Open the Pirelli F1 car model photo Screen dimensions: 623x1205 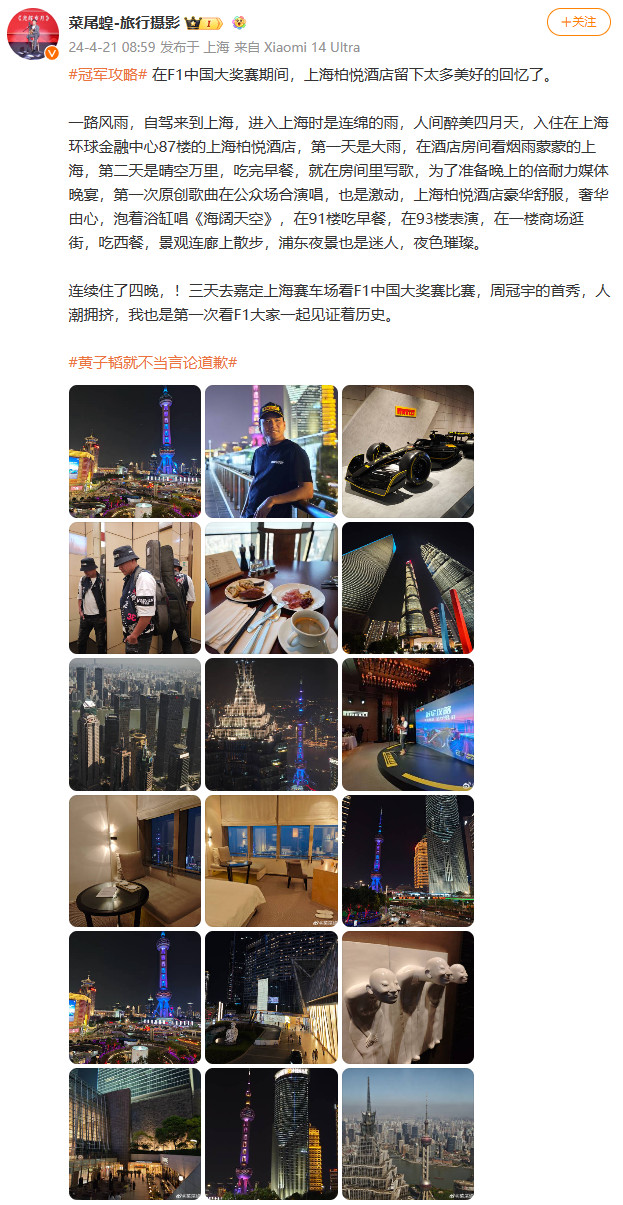tap(407, 451)
